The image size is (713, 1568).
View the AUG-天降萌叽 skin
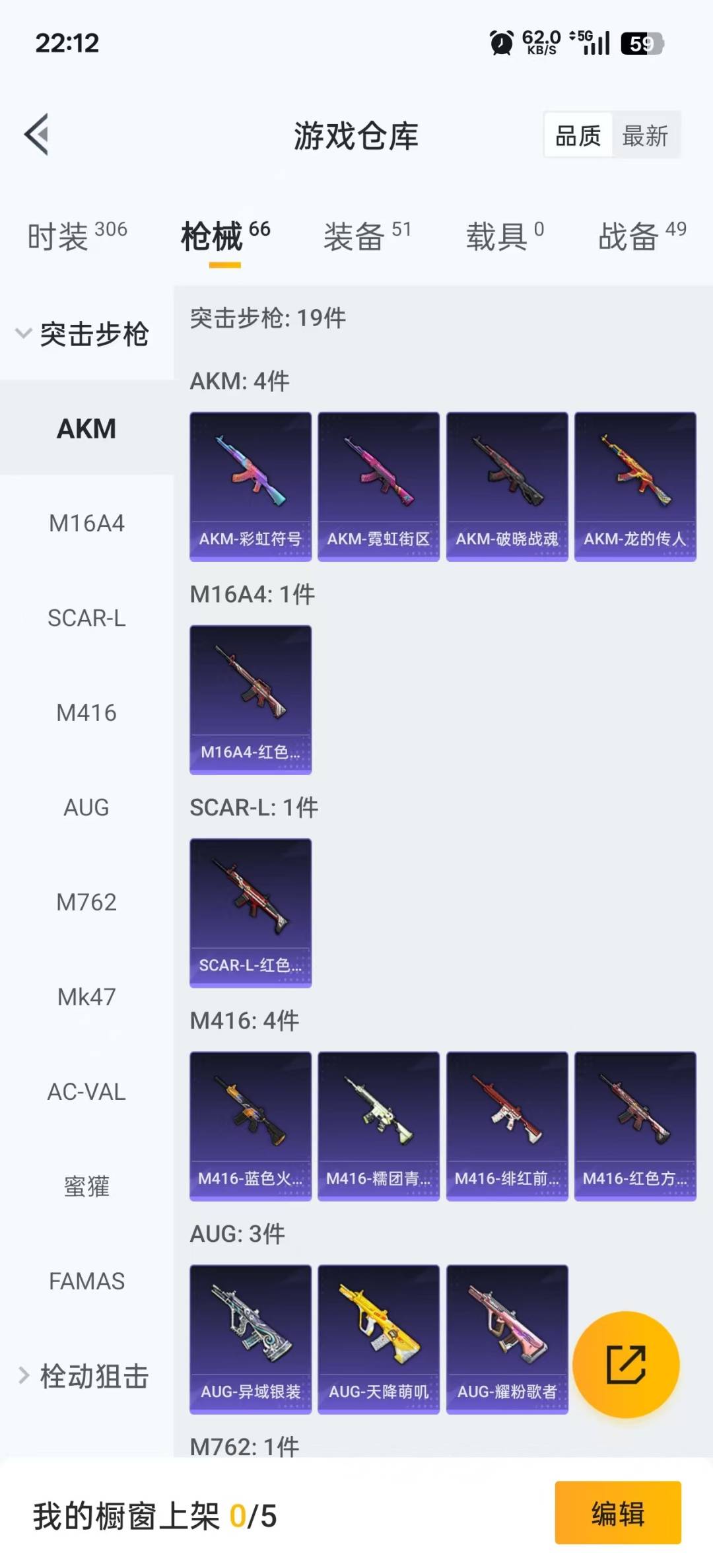click(378, 1339)
